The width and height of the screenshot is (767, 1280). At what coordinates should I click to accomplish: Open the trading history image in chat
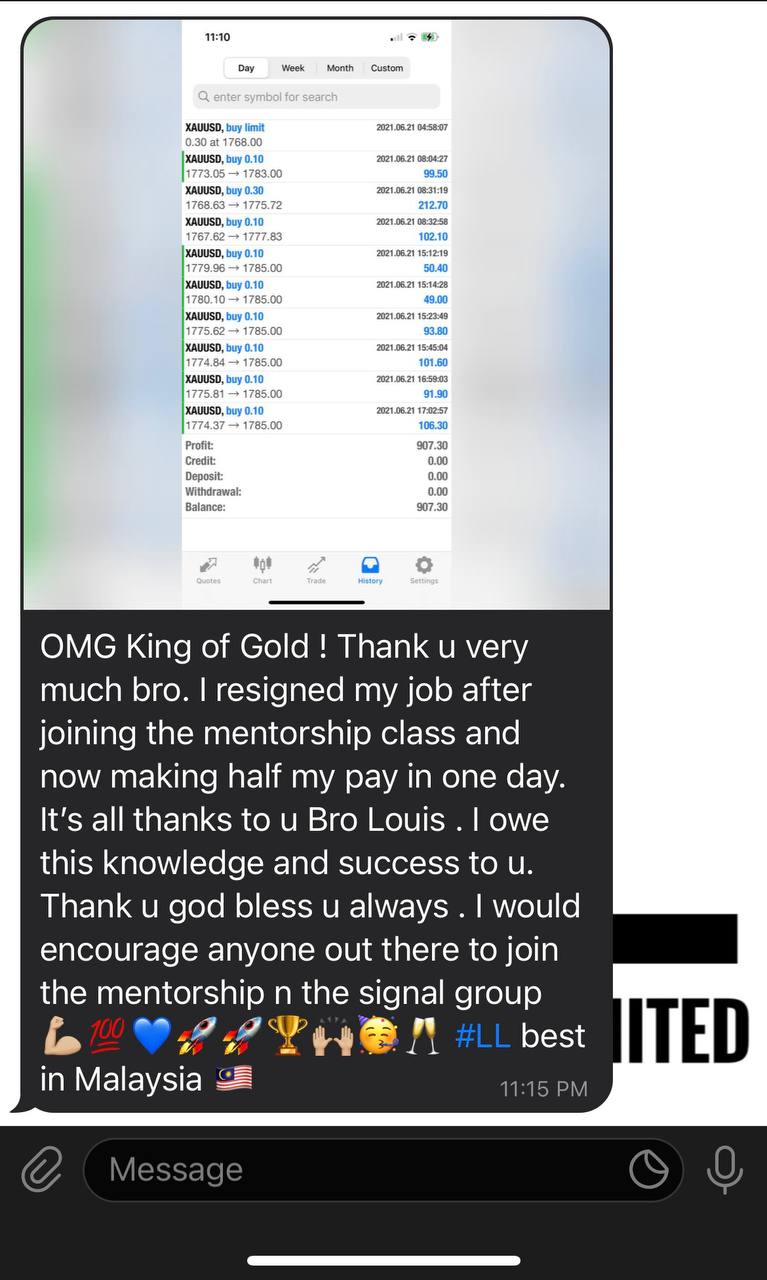316,314
